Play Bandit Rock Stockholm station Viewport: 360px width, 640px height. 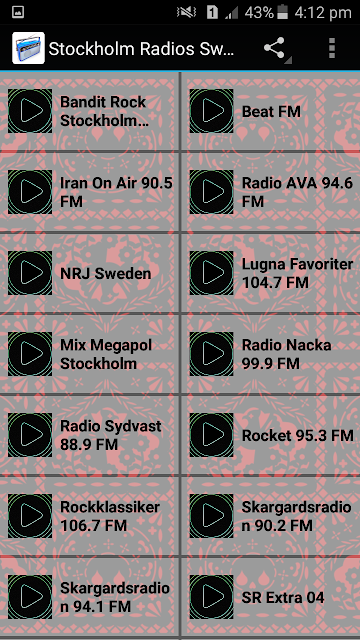coord(89,111)
